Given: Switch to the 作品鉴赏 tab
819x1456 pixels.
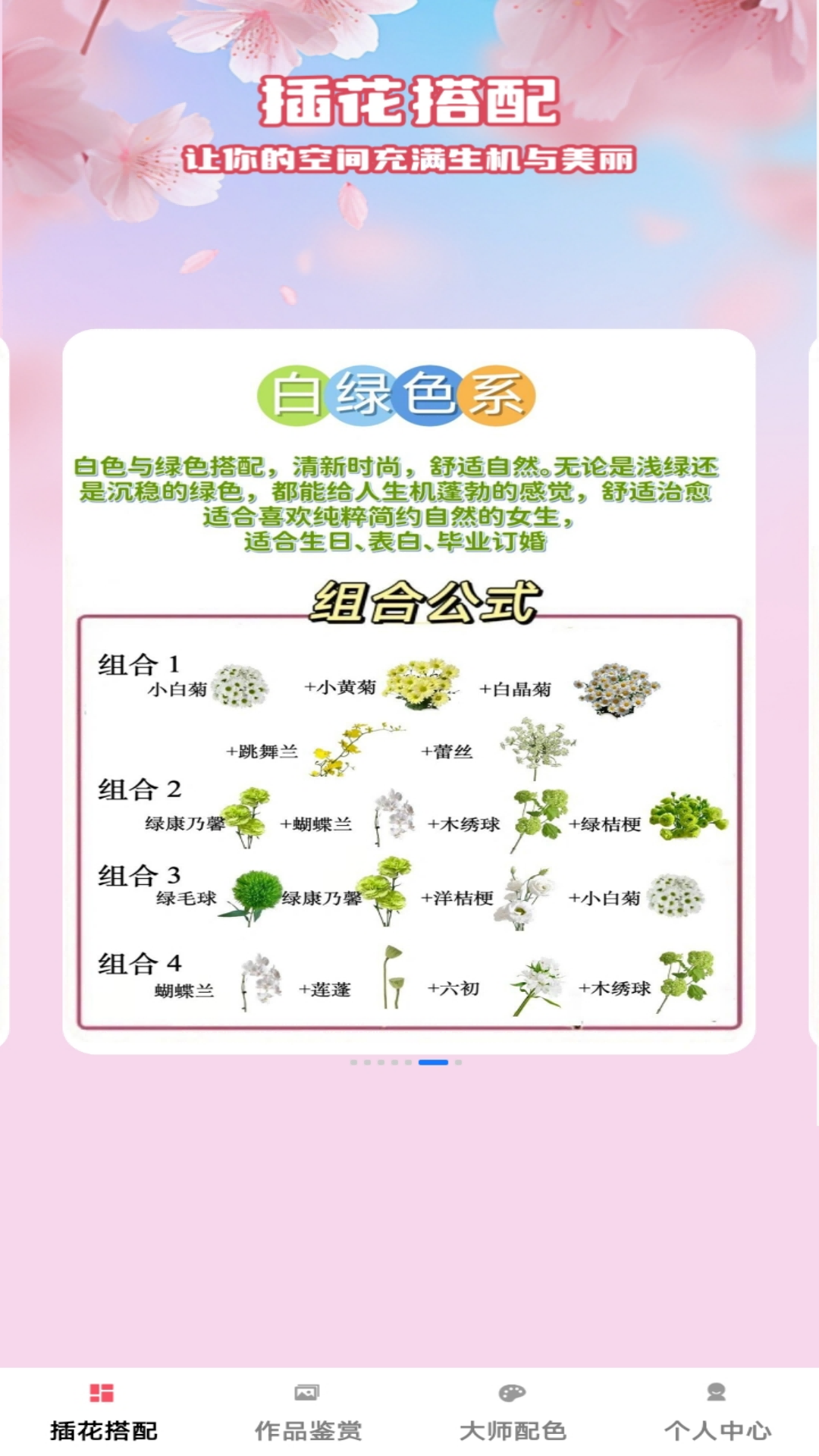Looking at the screenshot, I should 307,1413.
